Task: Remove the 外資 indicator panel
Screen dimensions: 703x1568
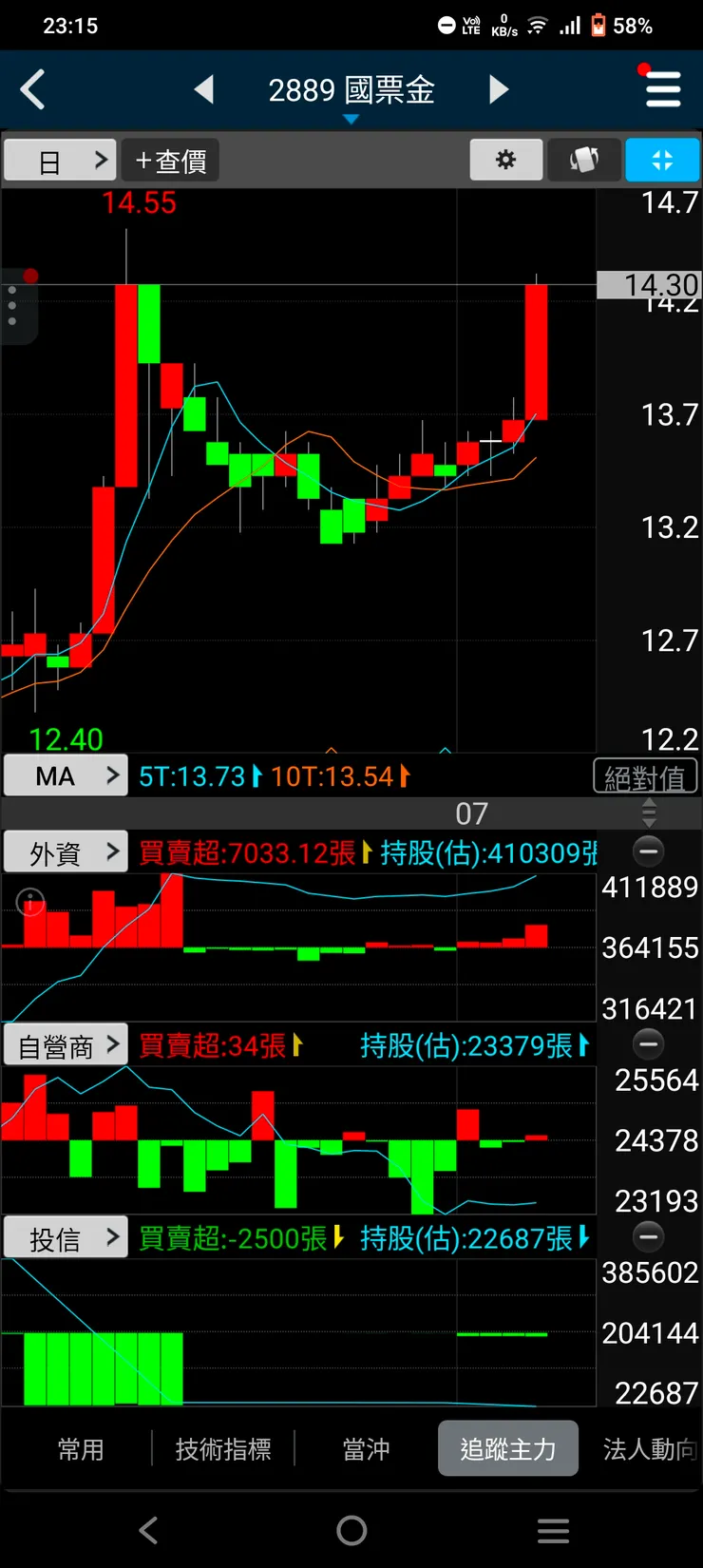Action: coord(649,851)
